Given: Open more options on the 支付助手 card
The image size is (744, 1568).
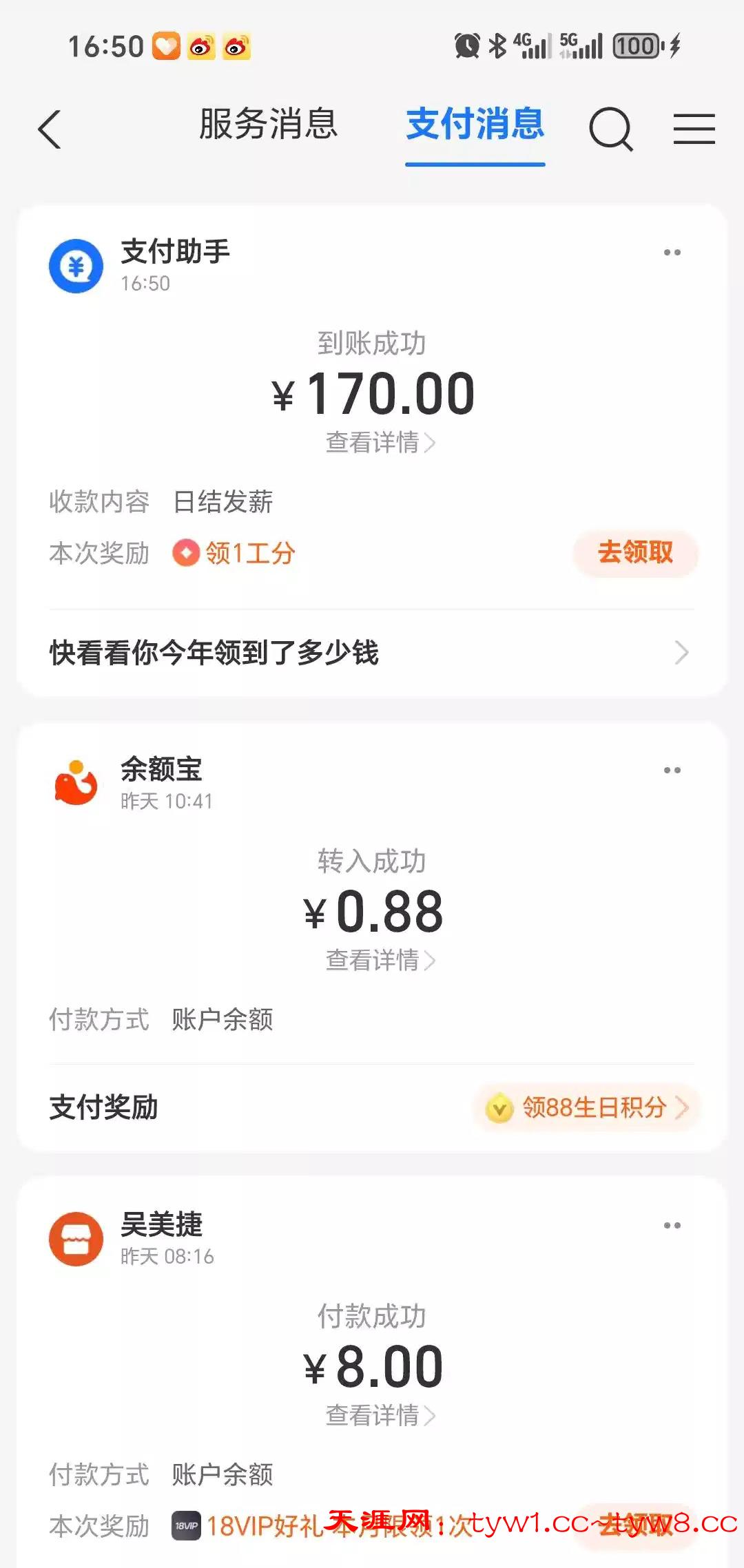Looking at the screenshot, I should click(x=672, y=253).
